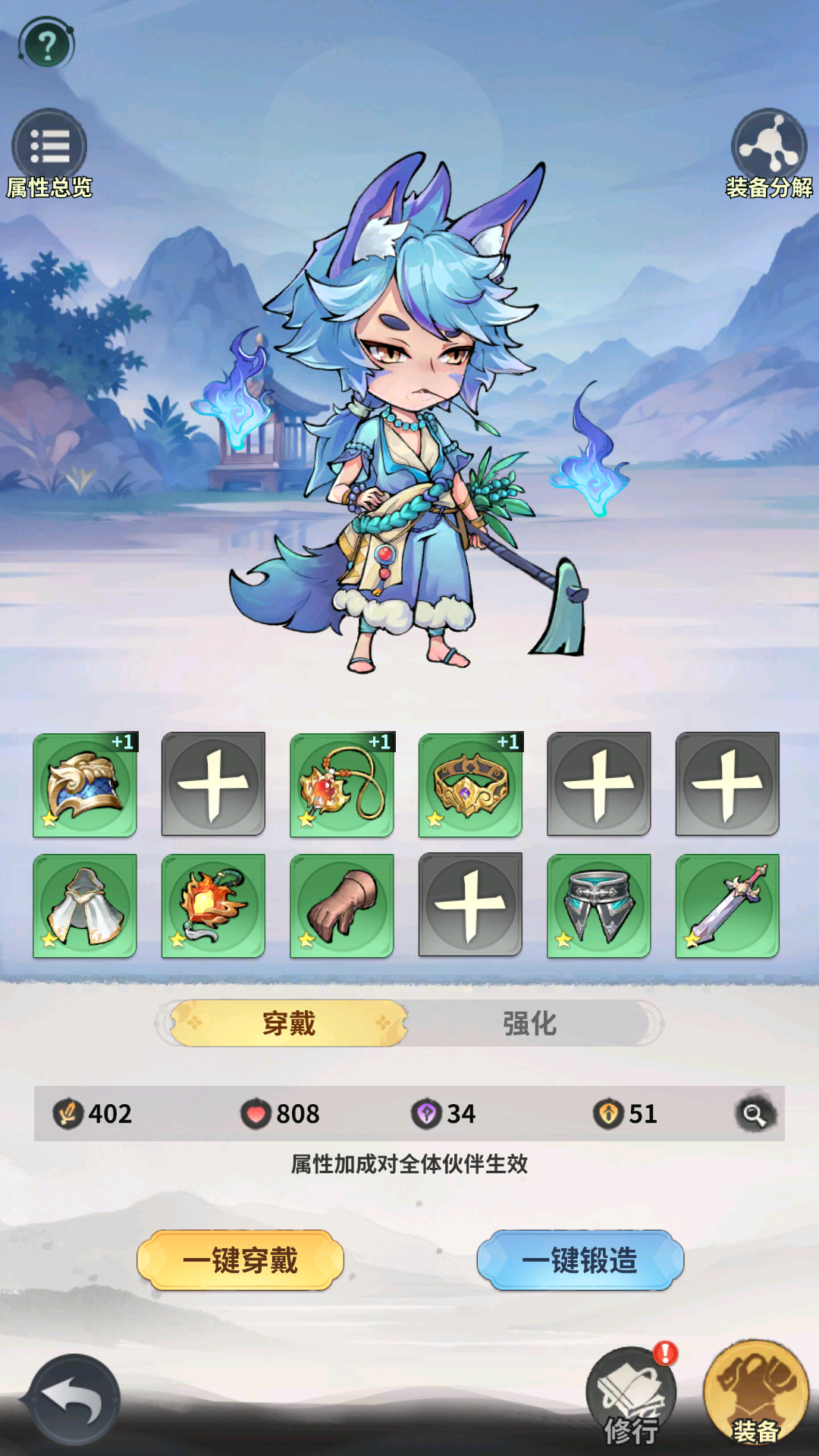Select the golden crown equipment slot
819x1456 pixels.
(470, 785)
